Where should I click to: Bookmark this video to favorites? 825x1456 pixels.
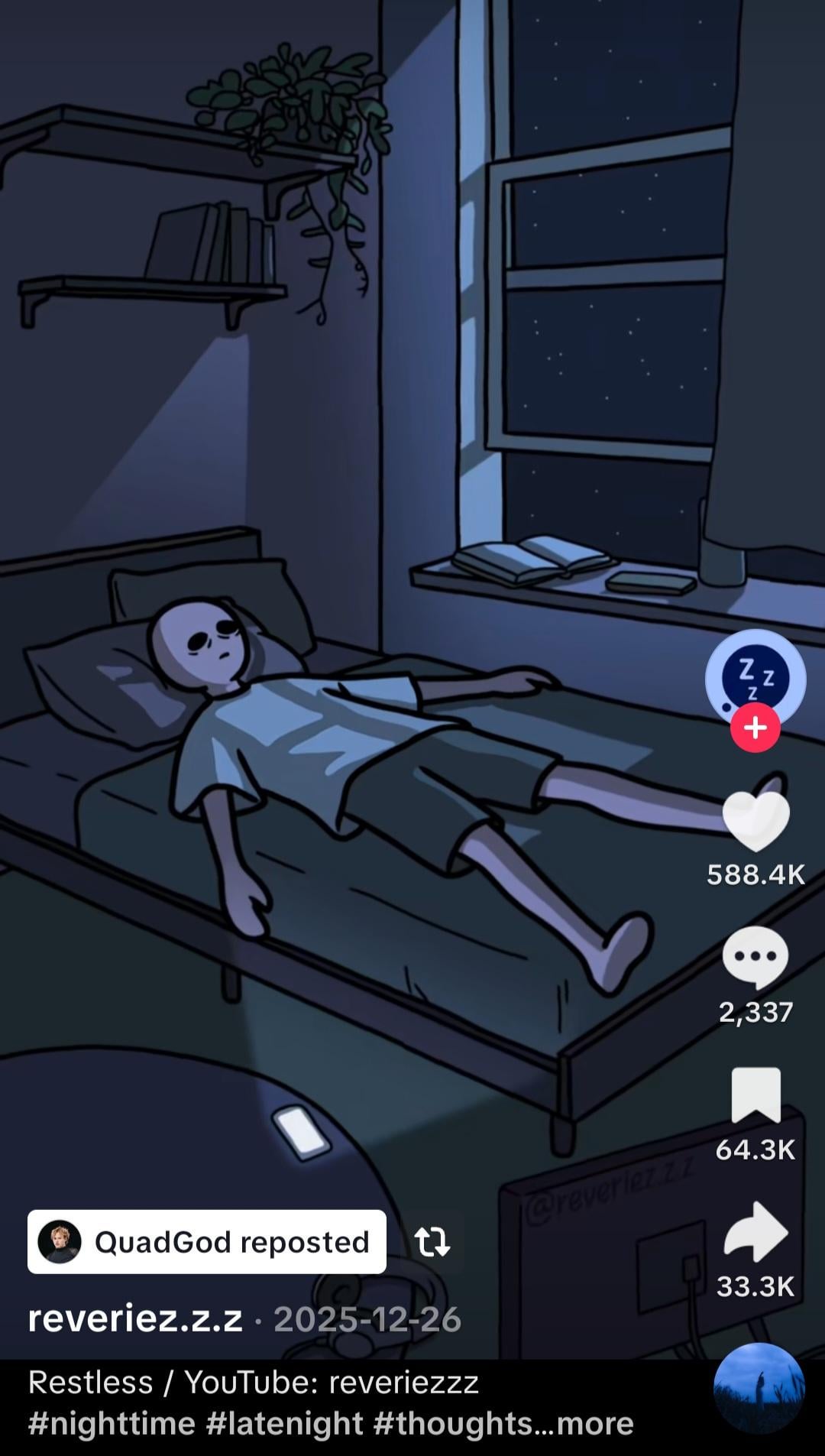755,1095
